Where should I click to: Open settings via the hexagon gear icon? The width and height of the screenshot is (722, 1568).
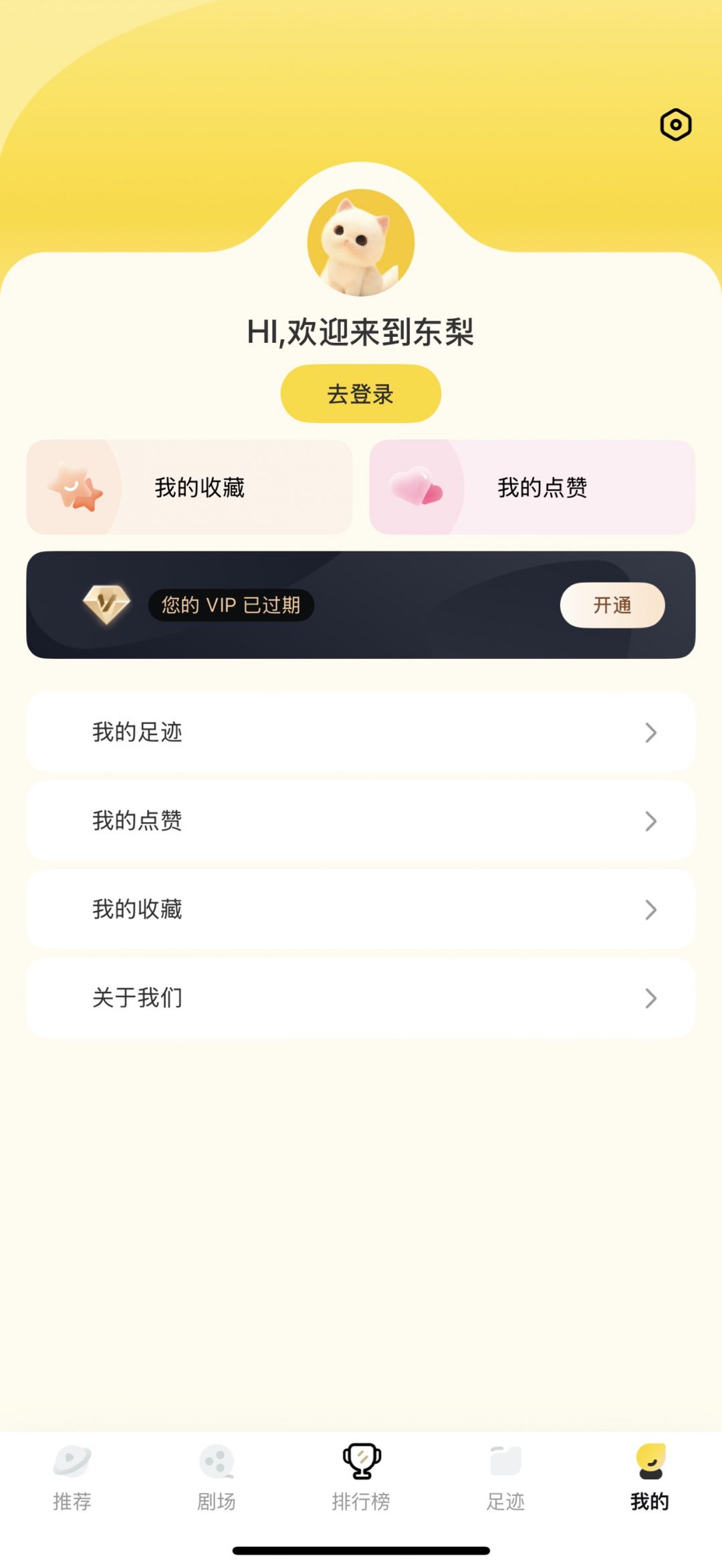click(675, 125)
